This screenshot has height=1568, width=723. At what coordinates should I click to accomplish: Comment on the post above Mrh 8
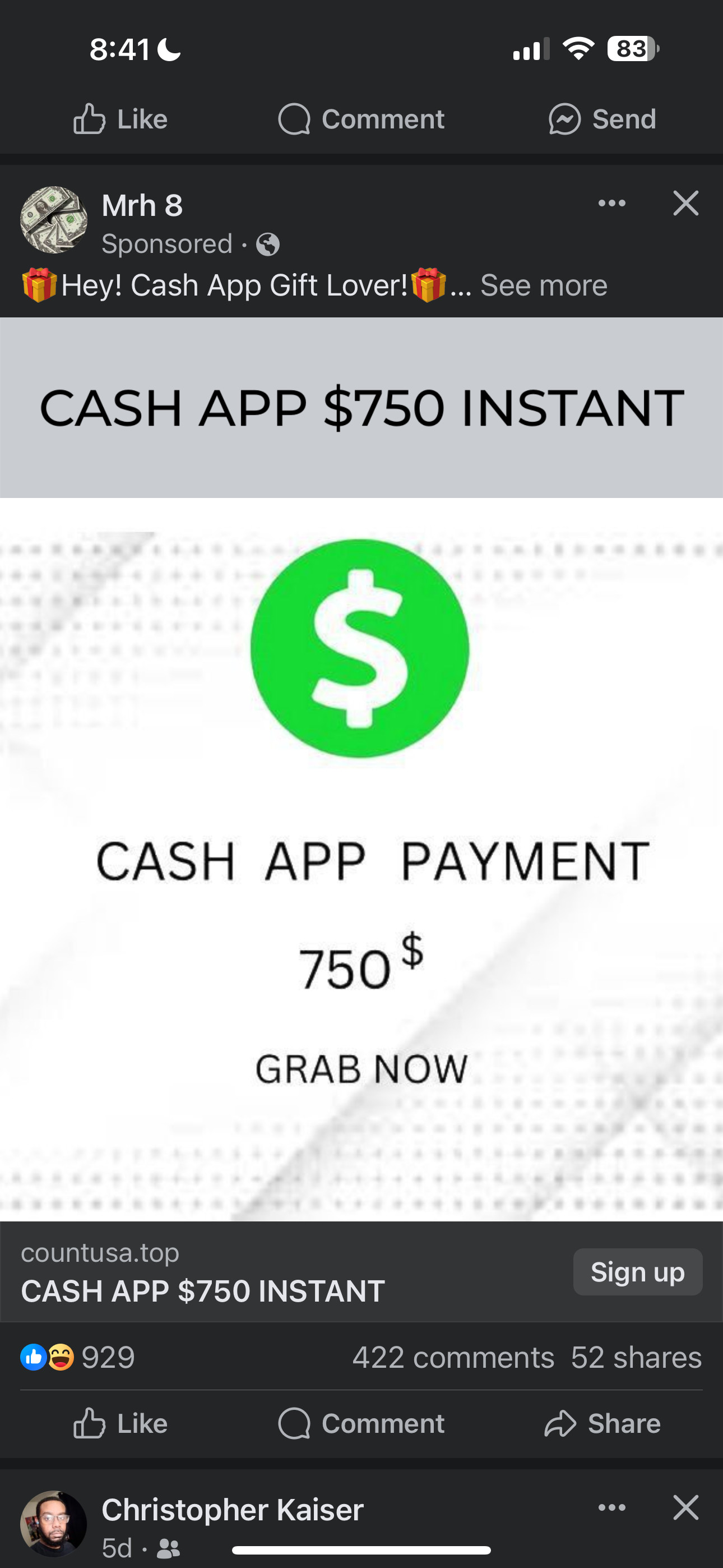[x=361, y=119]
